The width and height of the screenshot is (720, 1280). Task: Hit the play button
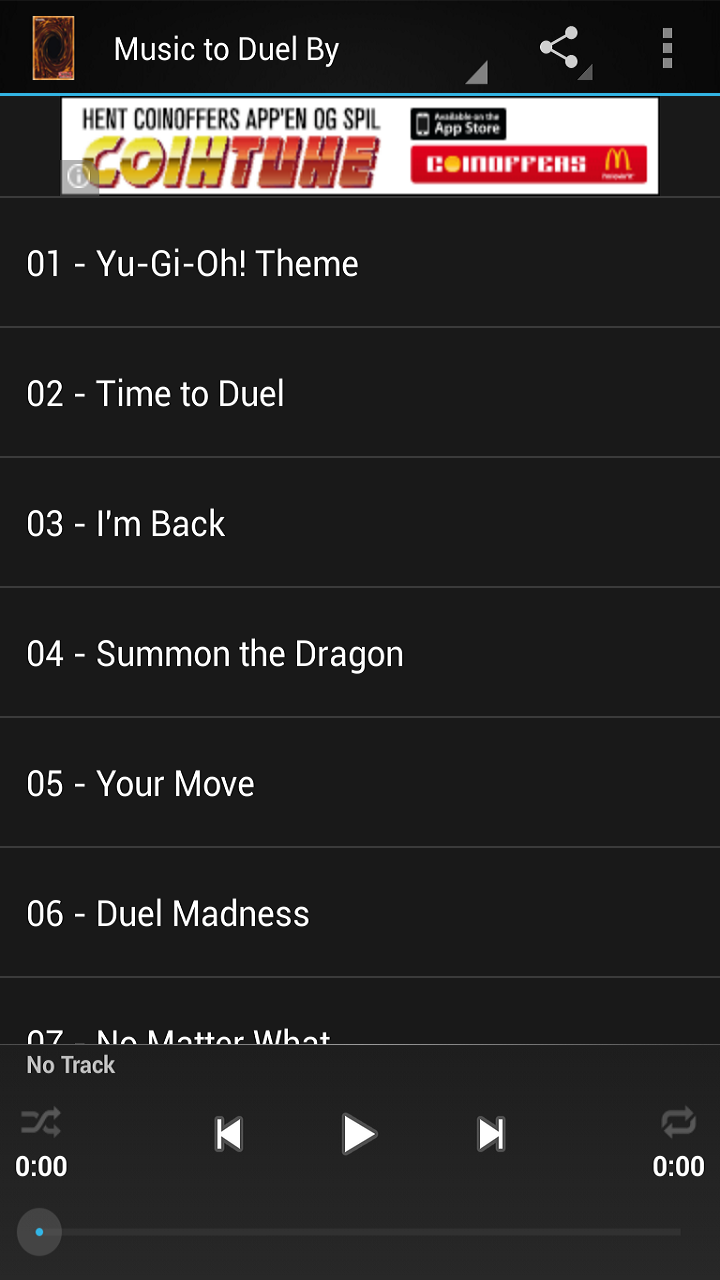coord(358,1134)
